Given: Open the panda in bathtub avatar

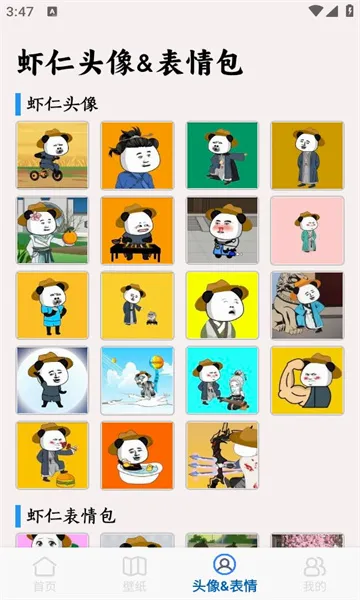Looking at the screenshot, I should tap(137, 455).
